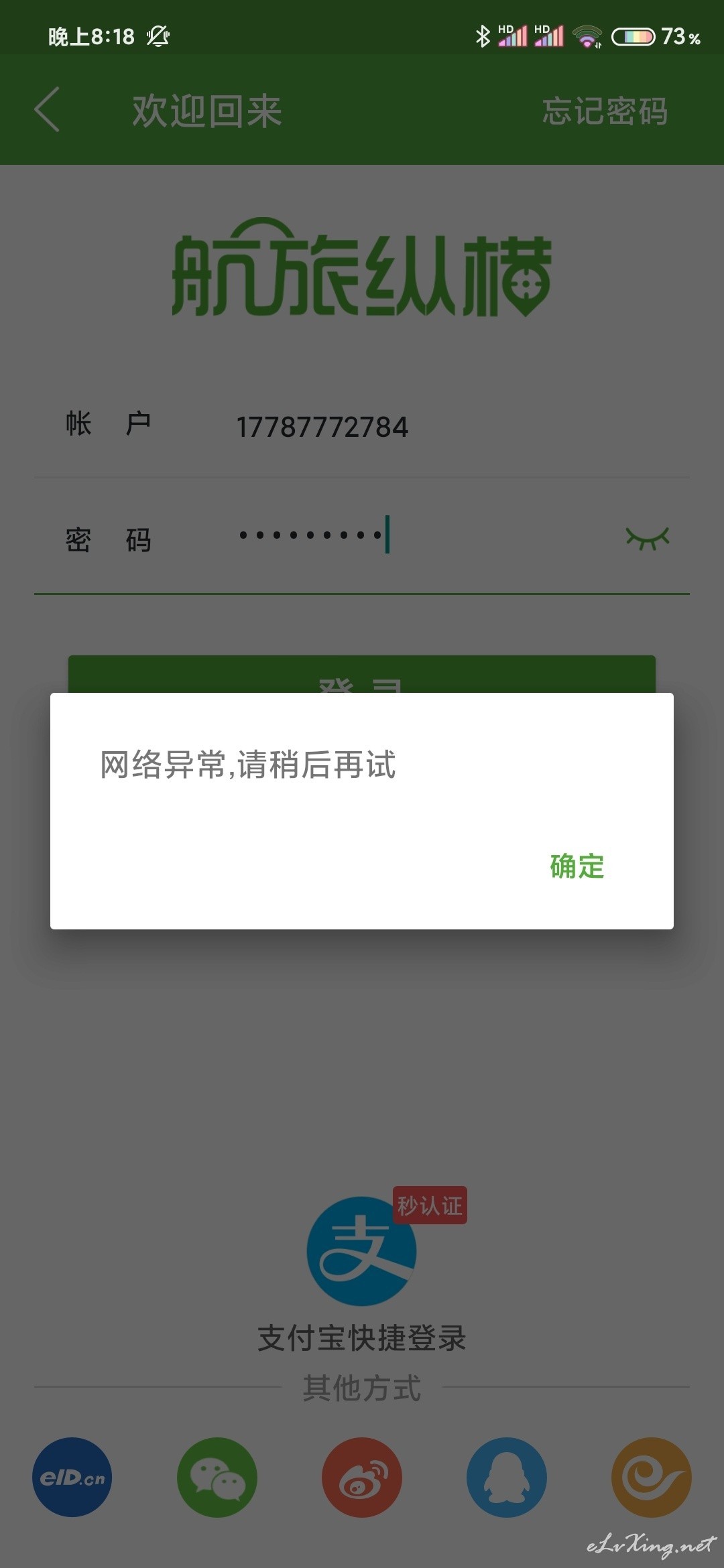
Task: Tap the 帐户 phone number field
Action: pos(362,427)
